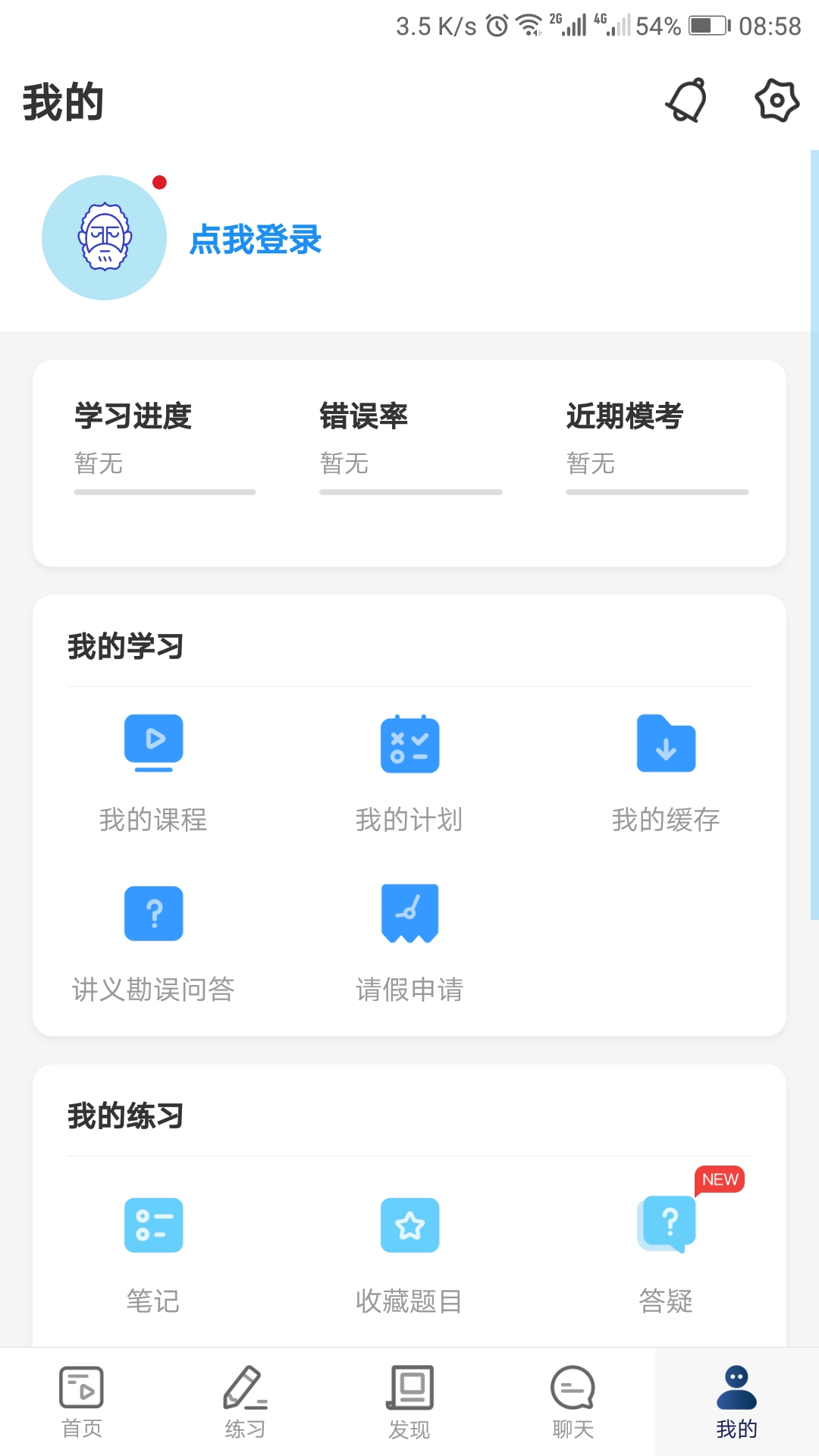
Task: Tap the 点我登录 login link
Action: click(x=256, y=241)
